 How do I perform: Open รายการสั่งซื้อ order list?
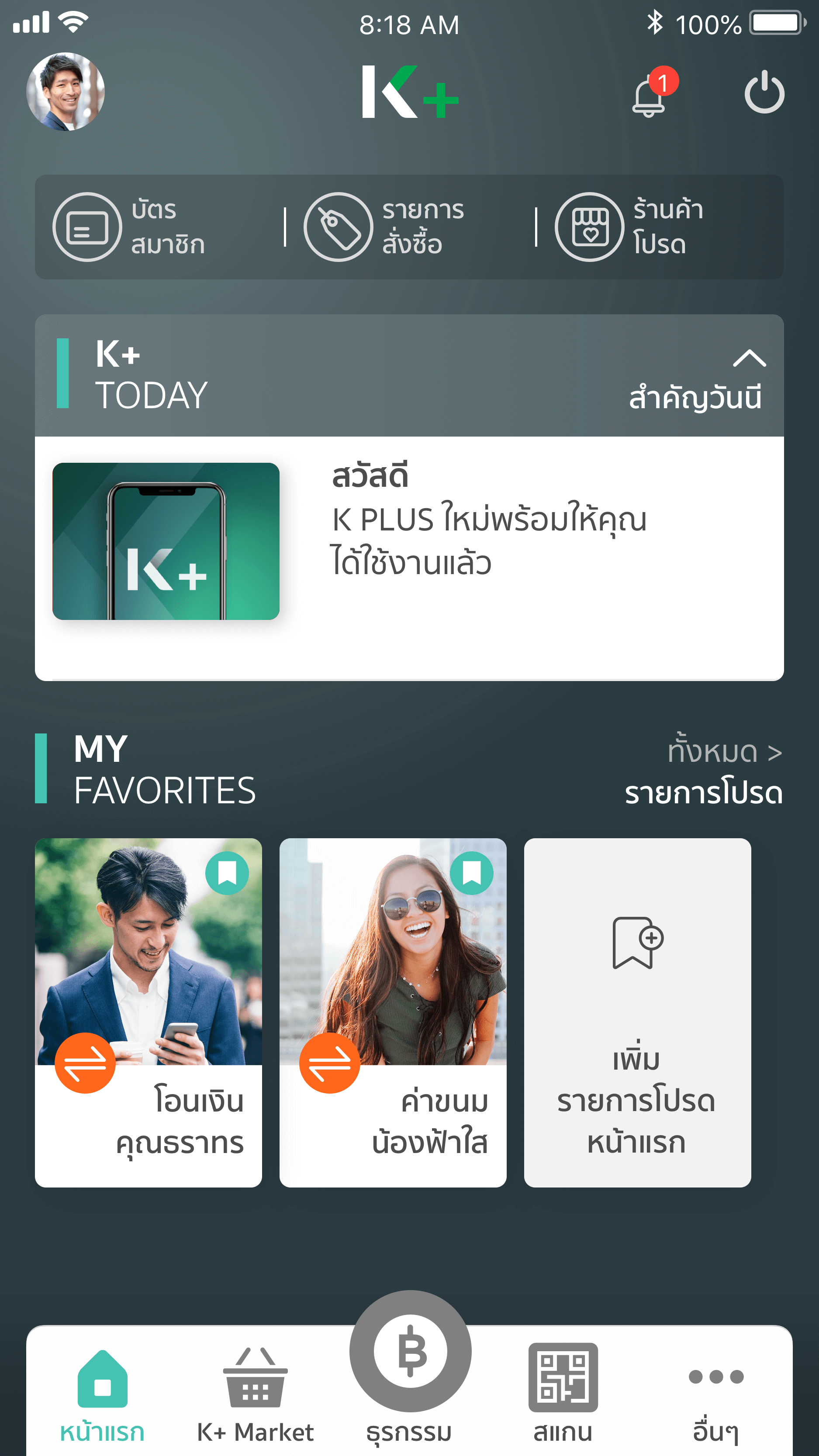coord(385,227)
